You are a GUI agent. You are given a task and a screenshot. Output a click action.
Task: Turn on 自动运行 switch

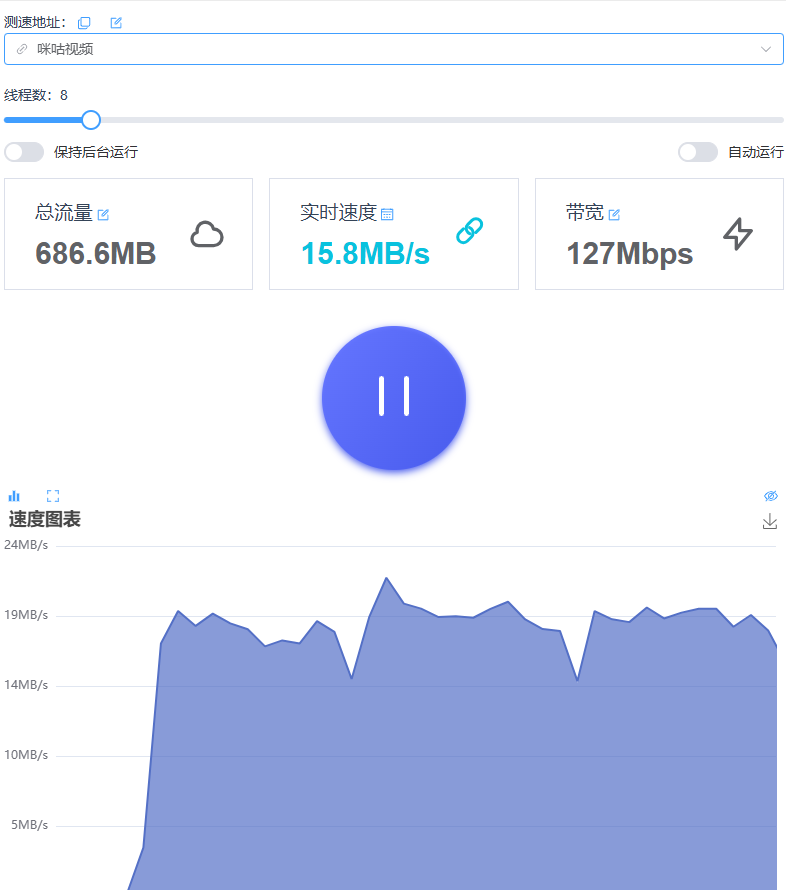tap(698, 152)
